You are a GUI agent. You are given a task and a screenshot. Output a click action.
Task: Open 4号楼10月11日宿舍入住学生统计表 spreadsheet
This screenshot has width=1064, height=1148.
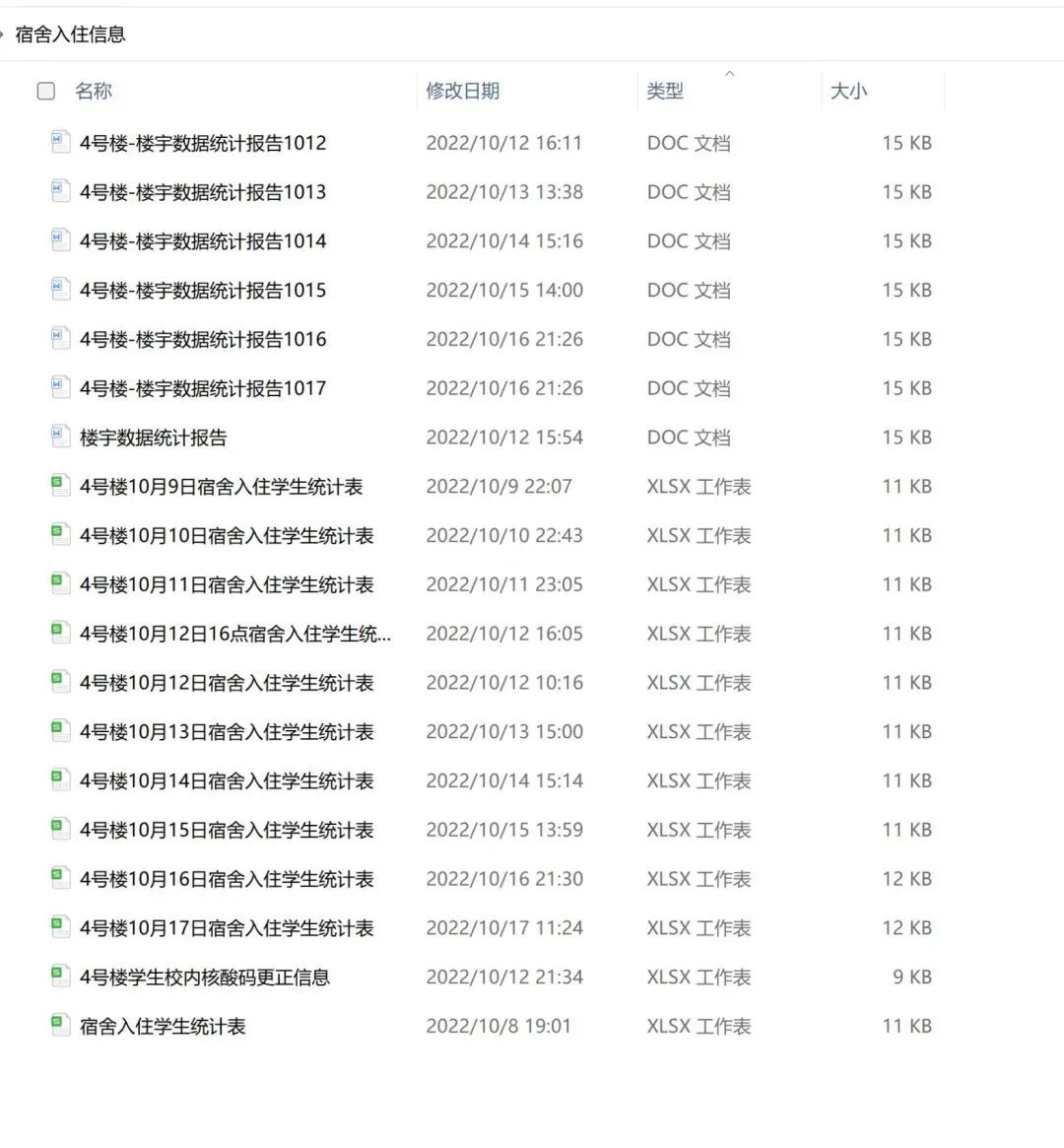(227, 585)
